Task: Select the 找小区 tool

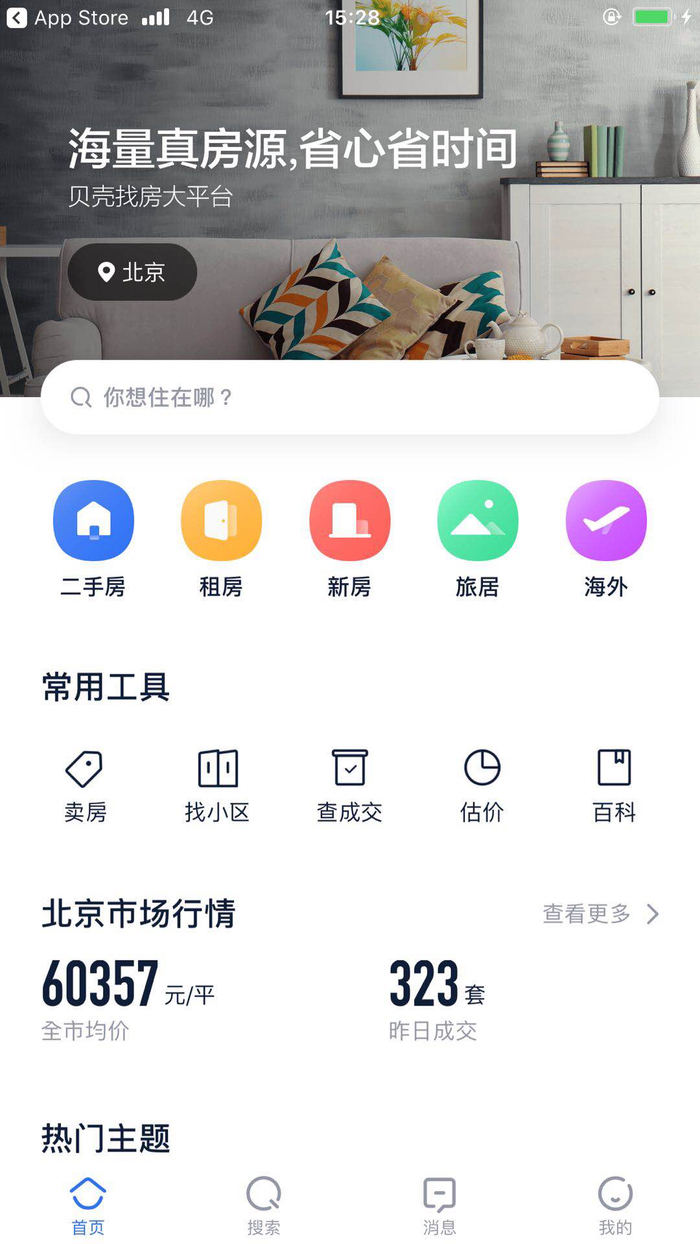Action: [217, 786]
